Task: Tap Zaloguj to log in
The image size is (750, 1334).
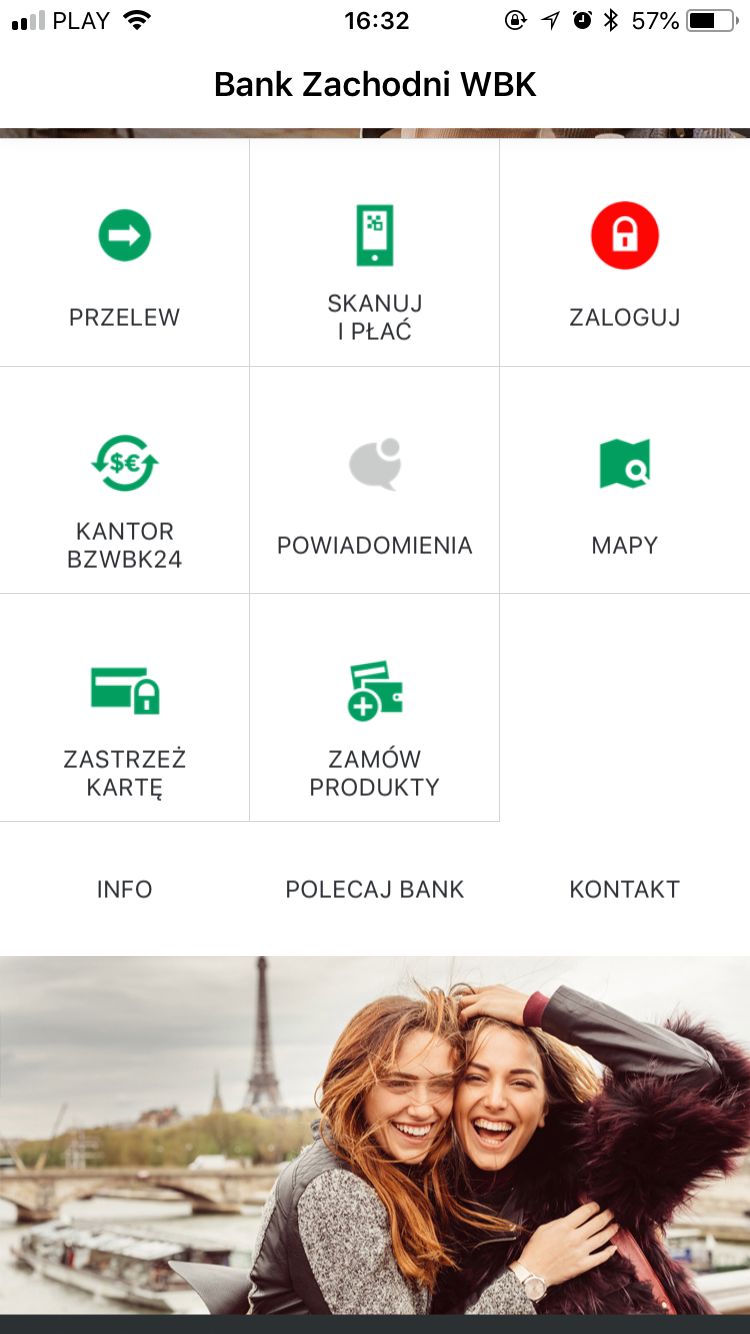Action: click(625, 252)
